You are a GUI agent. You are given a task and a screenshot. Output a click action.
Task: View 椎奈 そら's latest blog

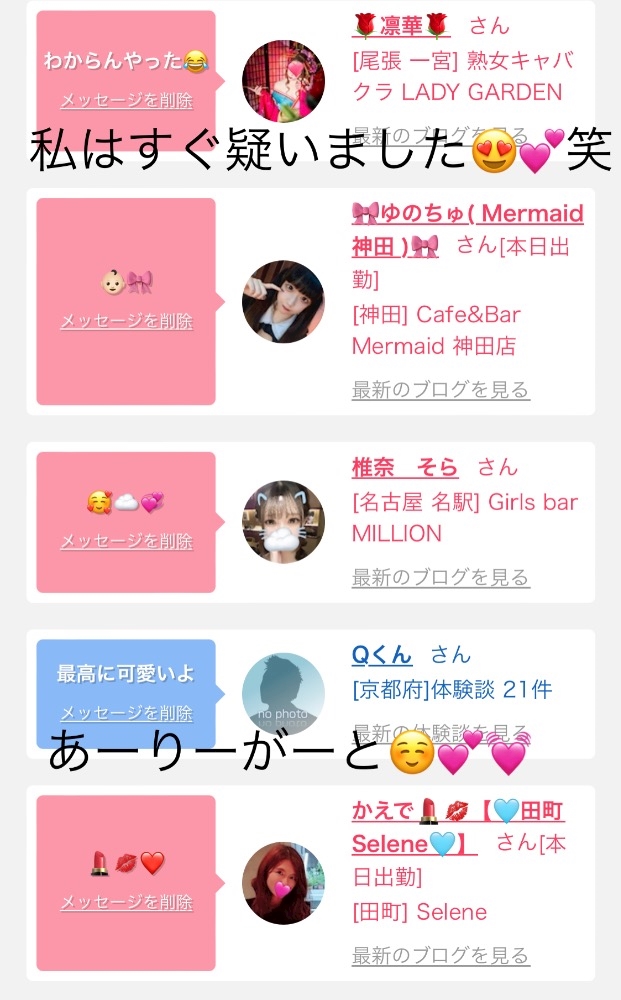[440, 578]
